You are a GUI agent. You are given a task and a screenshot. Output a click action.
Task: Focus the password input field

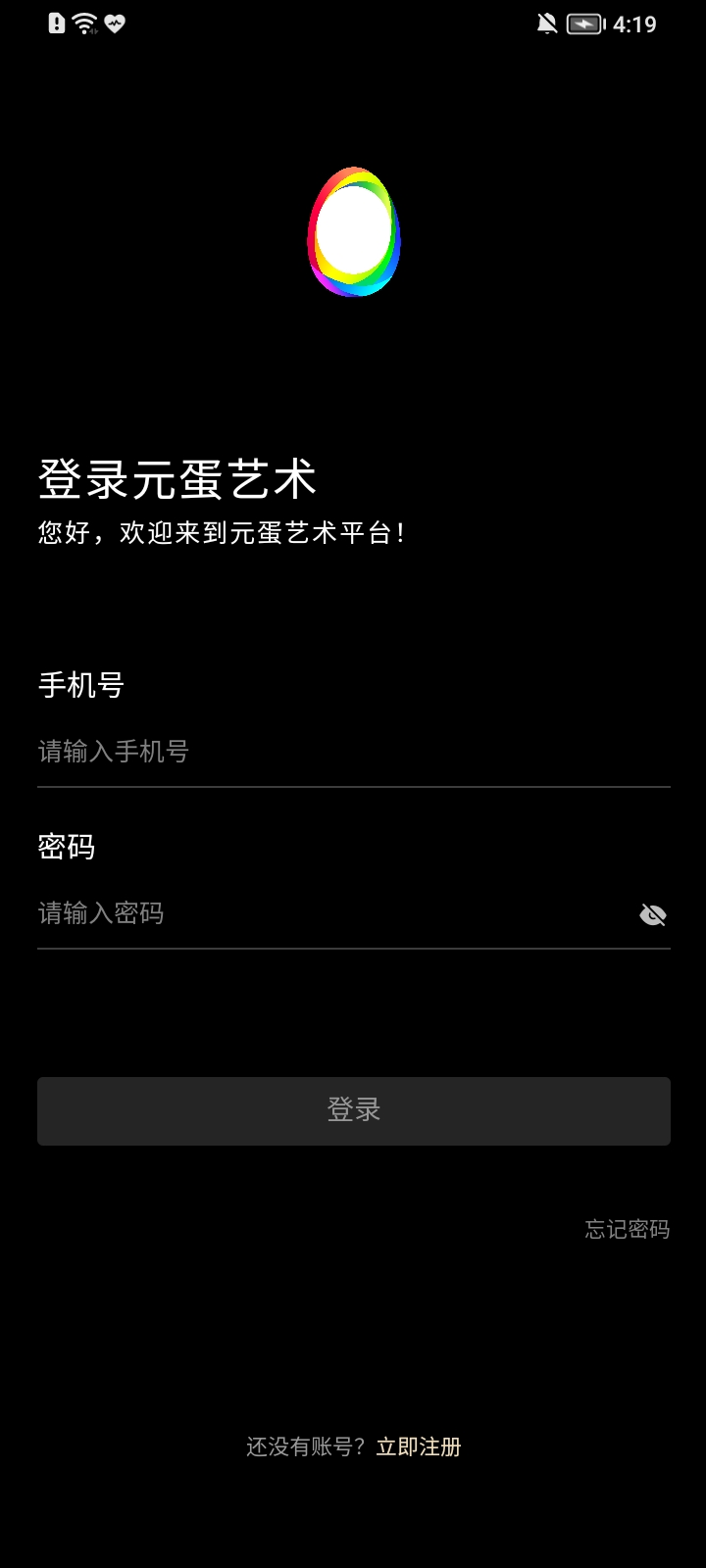[333, 913]
